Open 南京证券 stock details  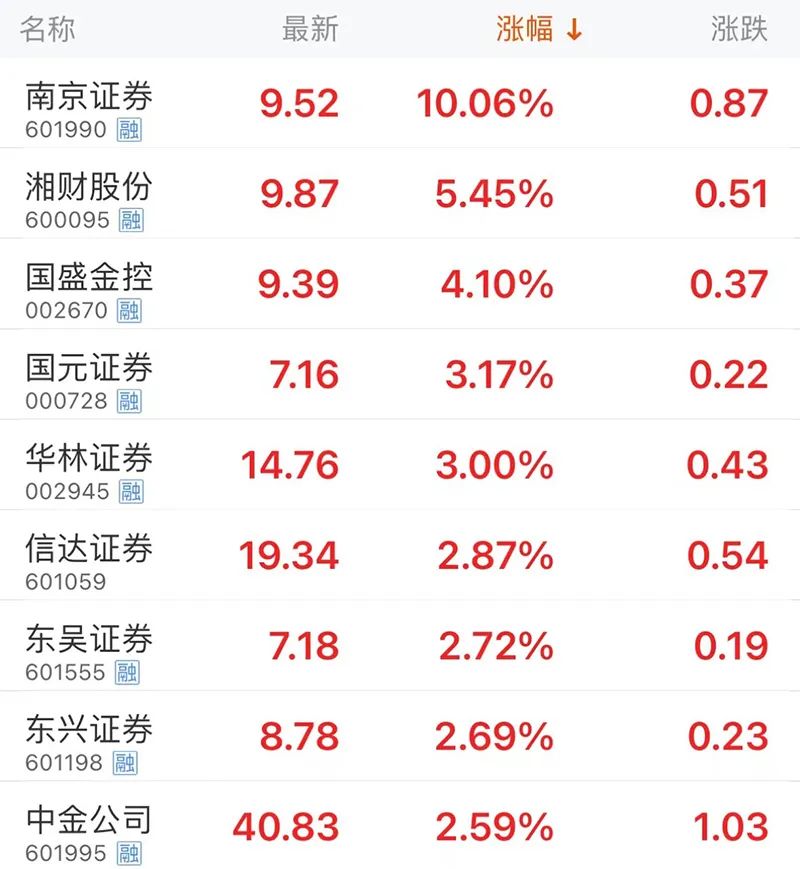[400, 103]
